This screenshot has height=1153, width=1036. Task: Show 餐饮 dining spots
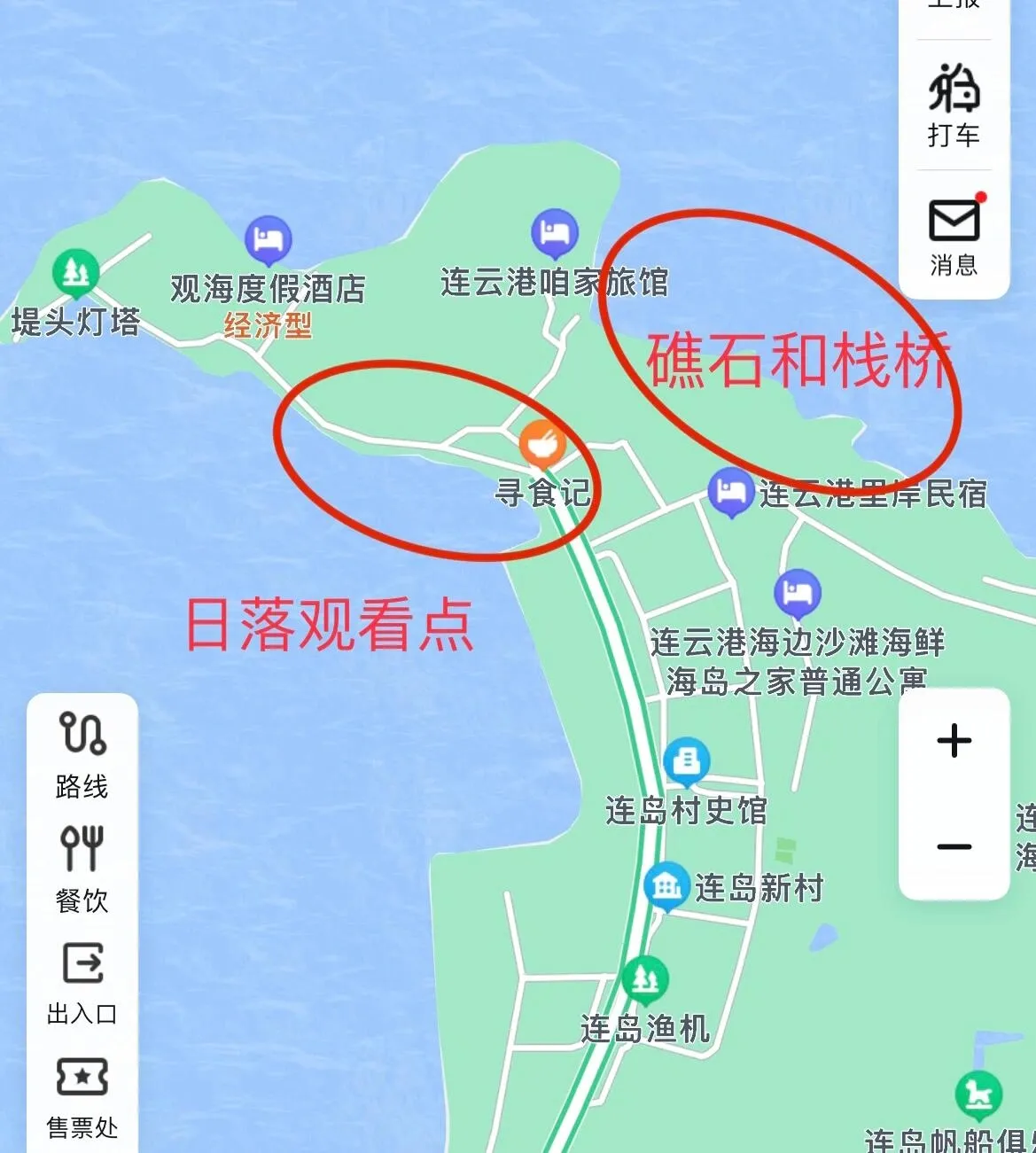(x=82, y=869)
